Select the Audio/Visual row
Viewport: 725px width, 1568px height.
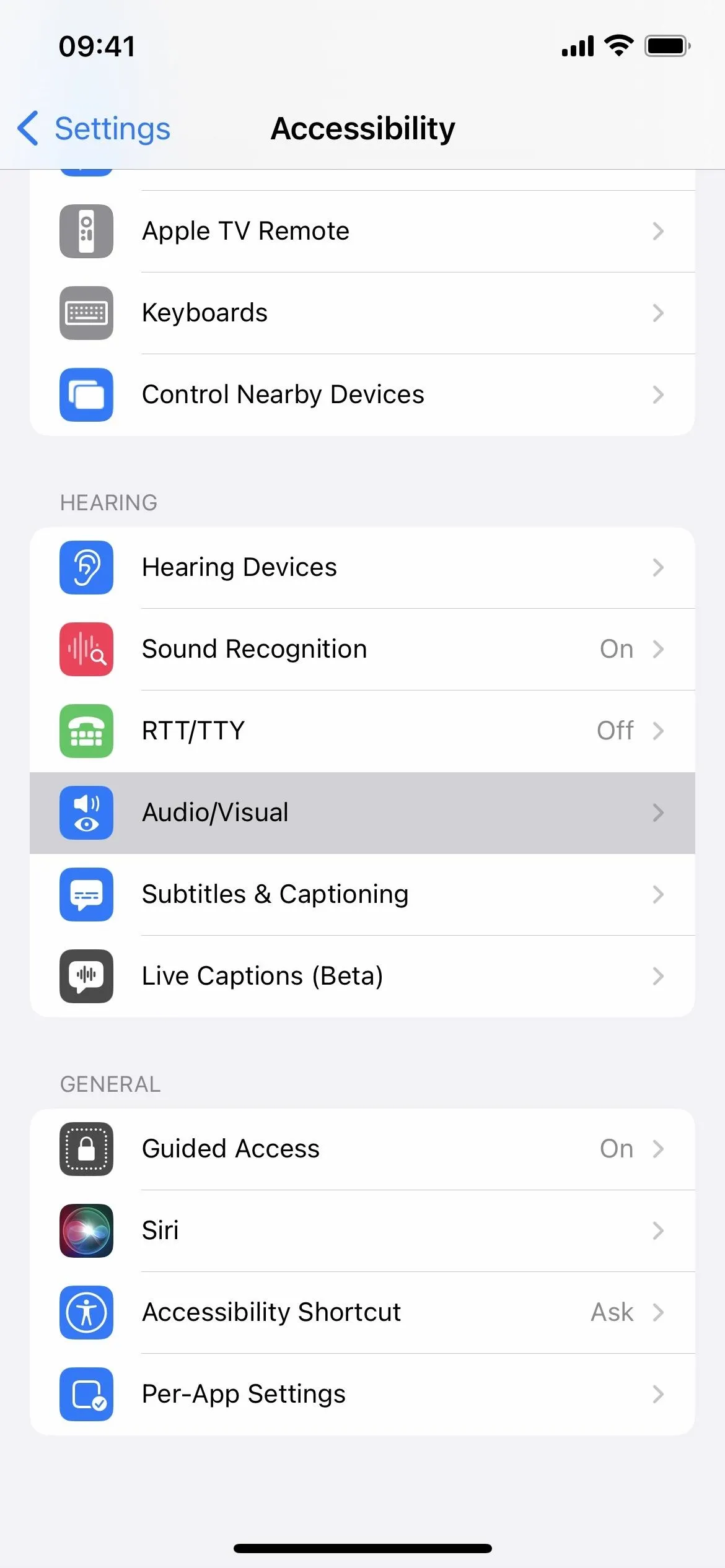point(362,812)
